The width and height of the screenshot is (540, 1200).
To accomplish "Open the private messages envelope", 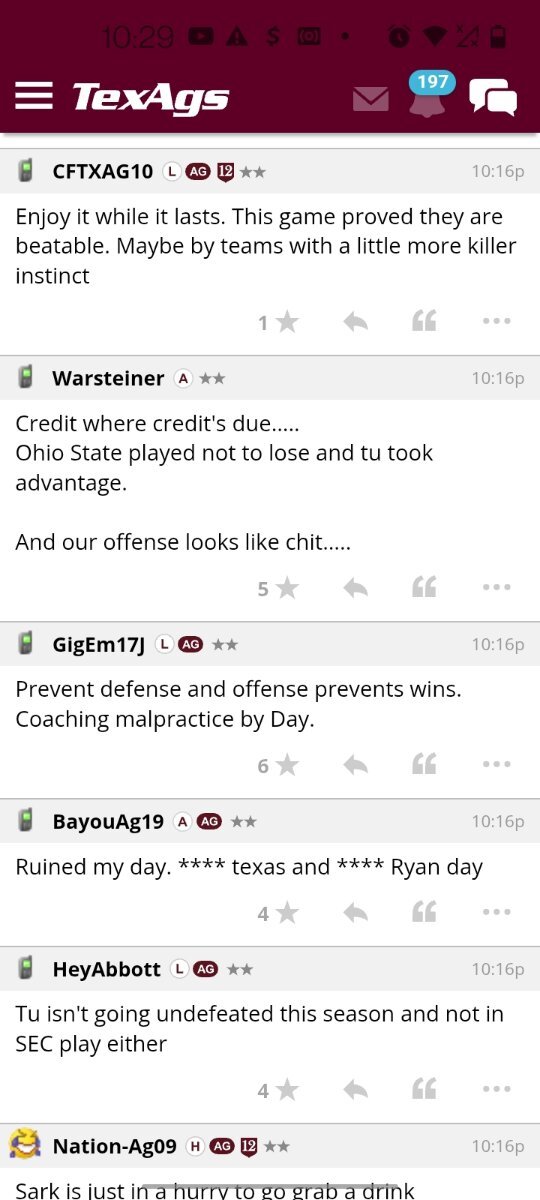I will point(371,99).
